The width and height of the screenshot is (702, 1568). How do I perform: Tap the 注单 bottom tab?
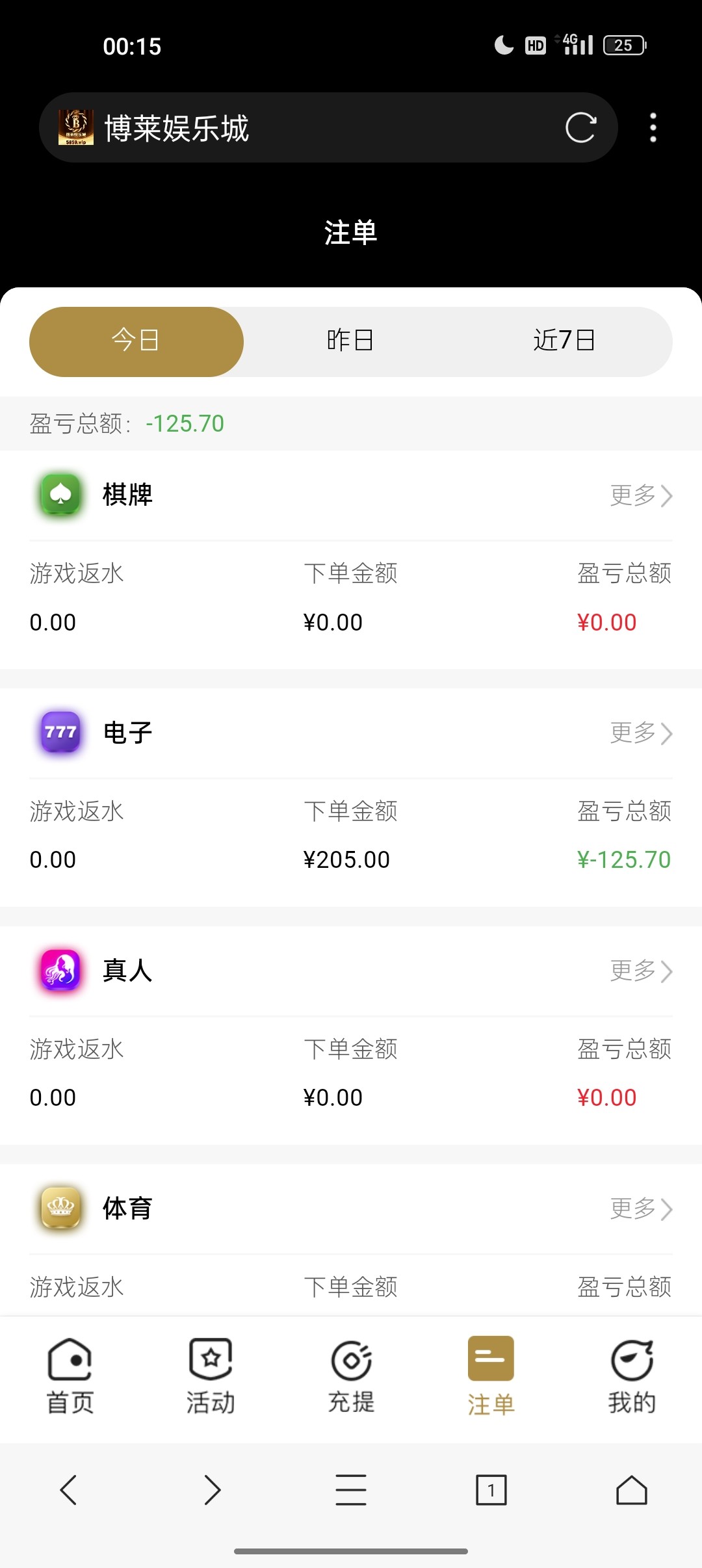click(x=491, y=1376)
